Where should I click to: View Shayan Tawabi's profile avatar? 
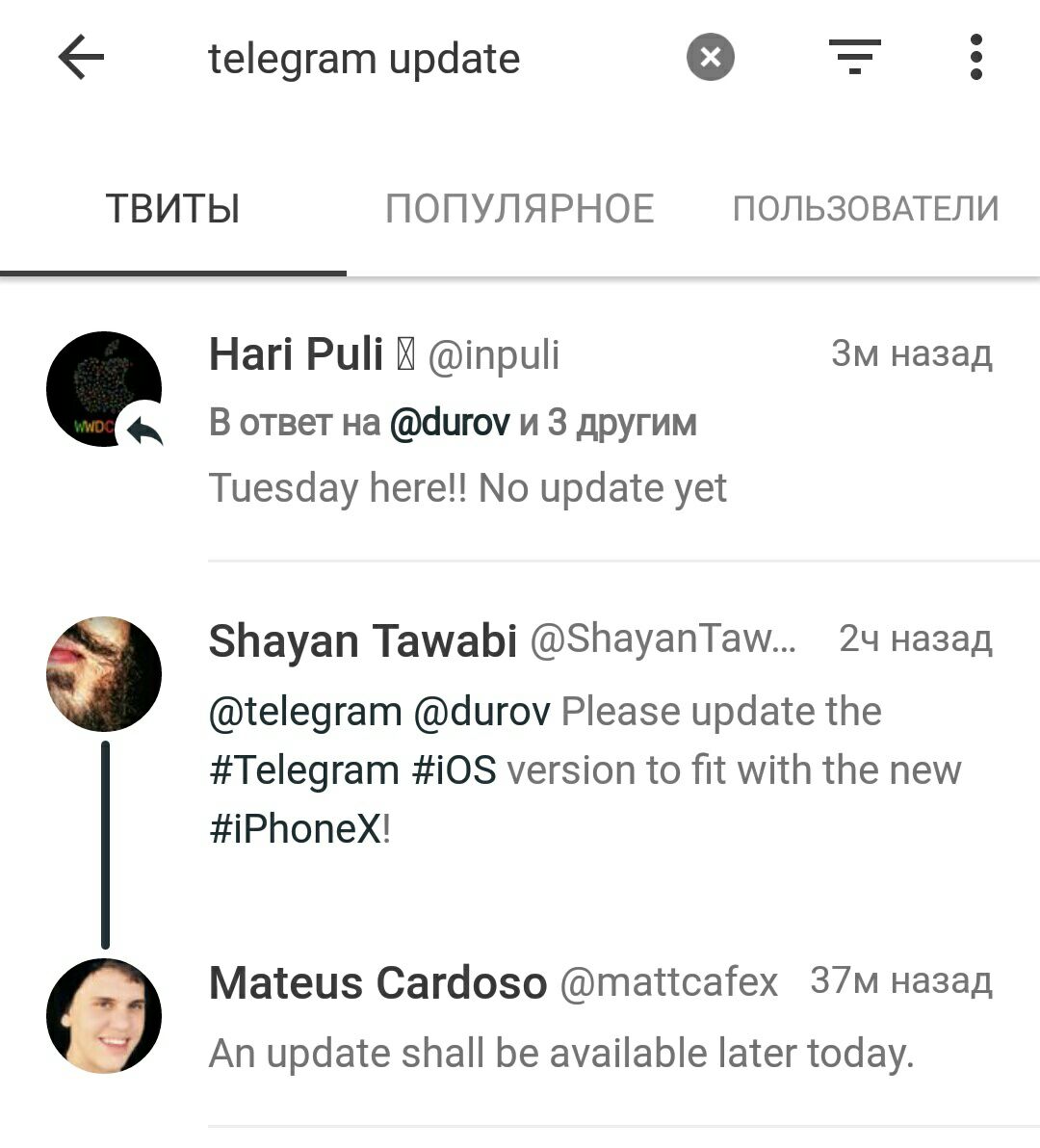(103, 673)
